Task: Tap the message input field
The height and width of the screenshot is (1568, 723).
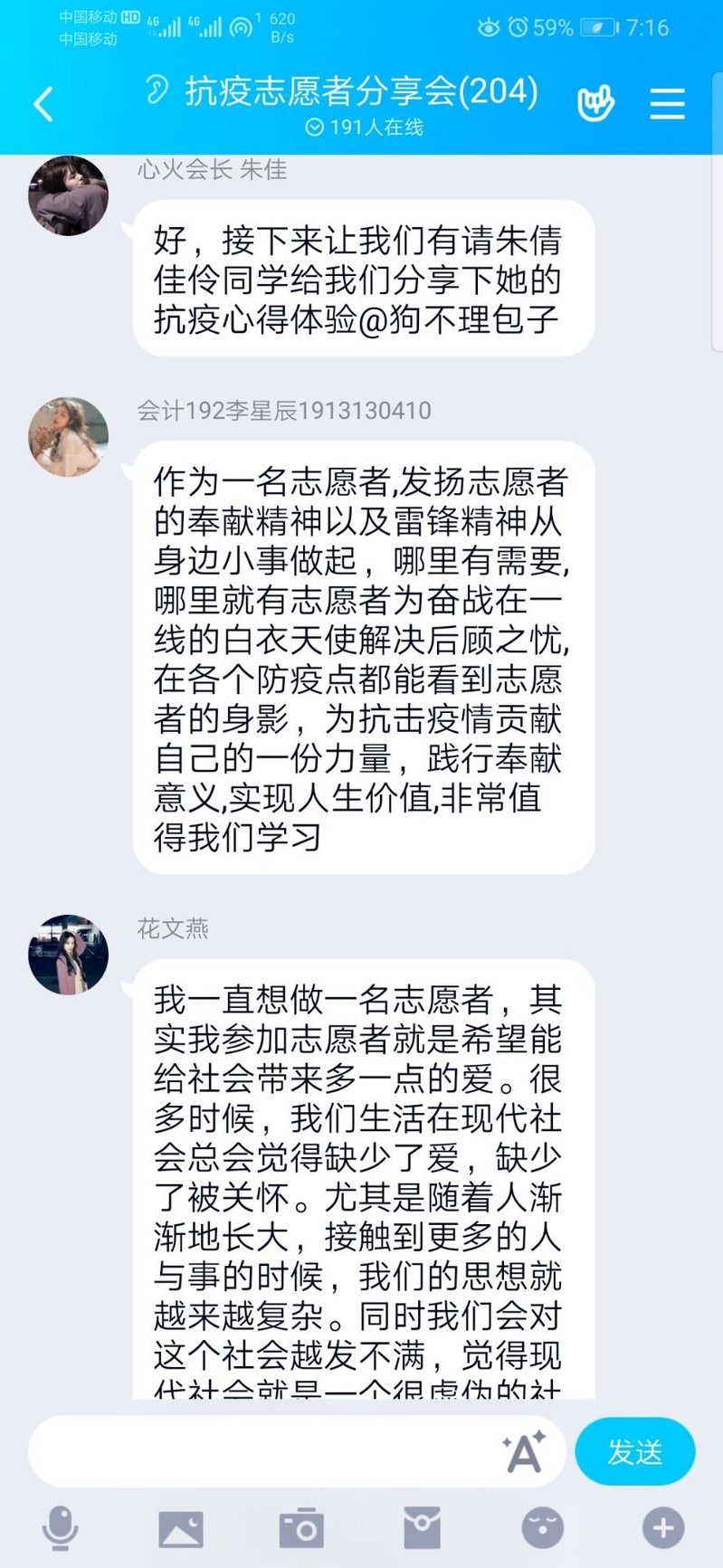Action: 262,1452
